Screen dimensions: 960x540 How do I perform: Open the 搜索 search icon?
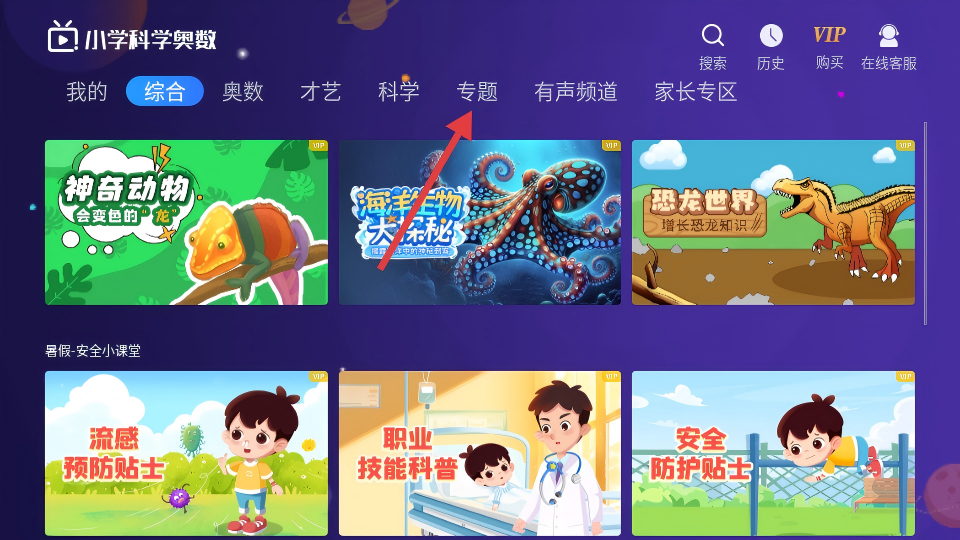[x=712, y=45]
